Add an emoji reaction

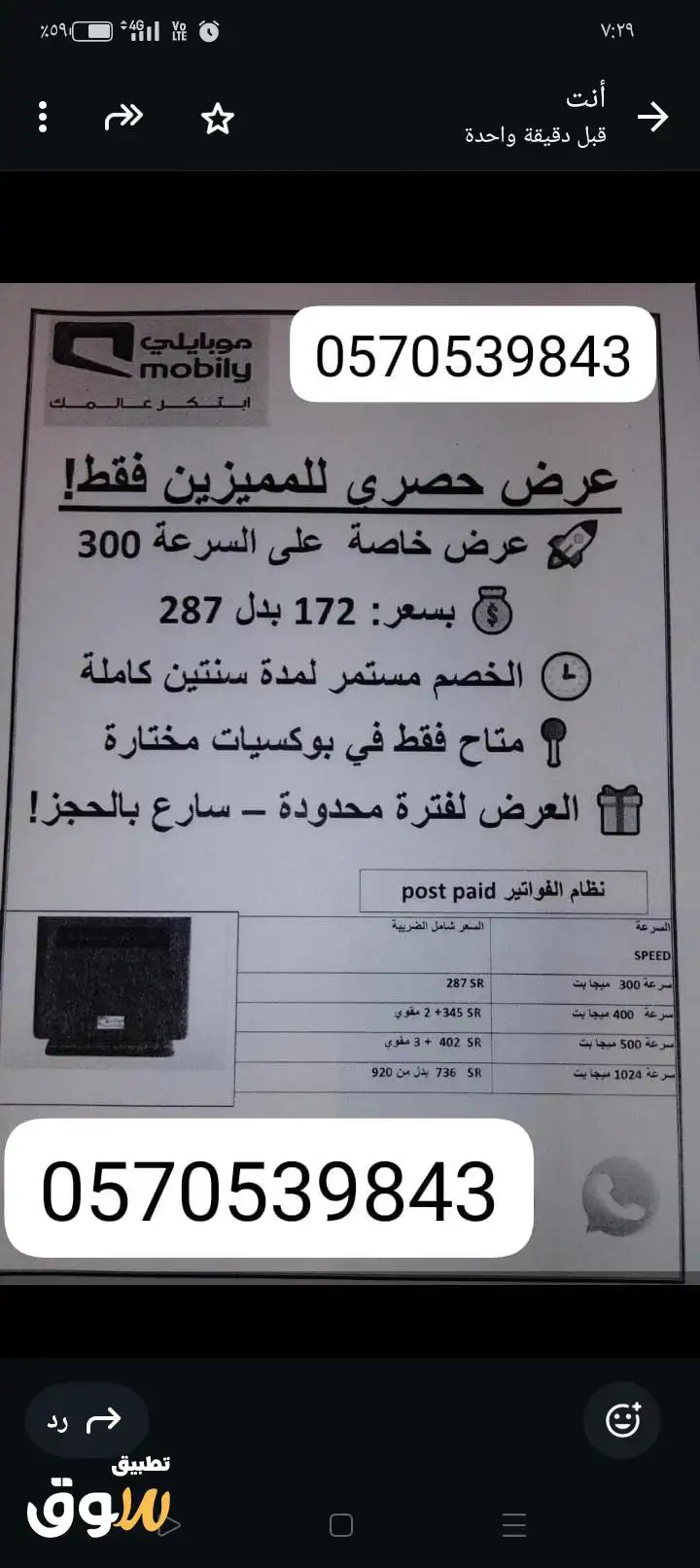622,1420
